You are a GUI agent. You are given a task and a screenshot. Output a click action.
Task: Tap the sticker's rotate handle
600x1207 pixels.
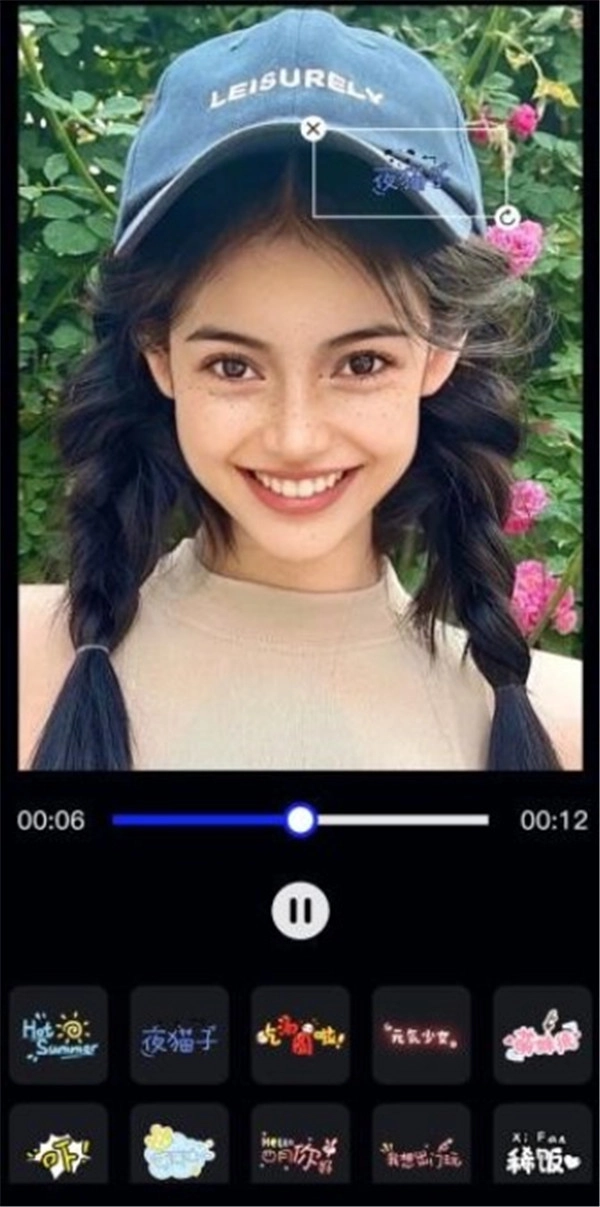point(508,218)
